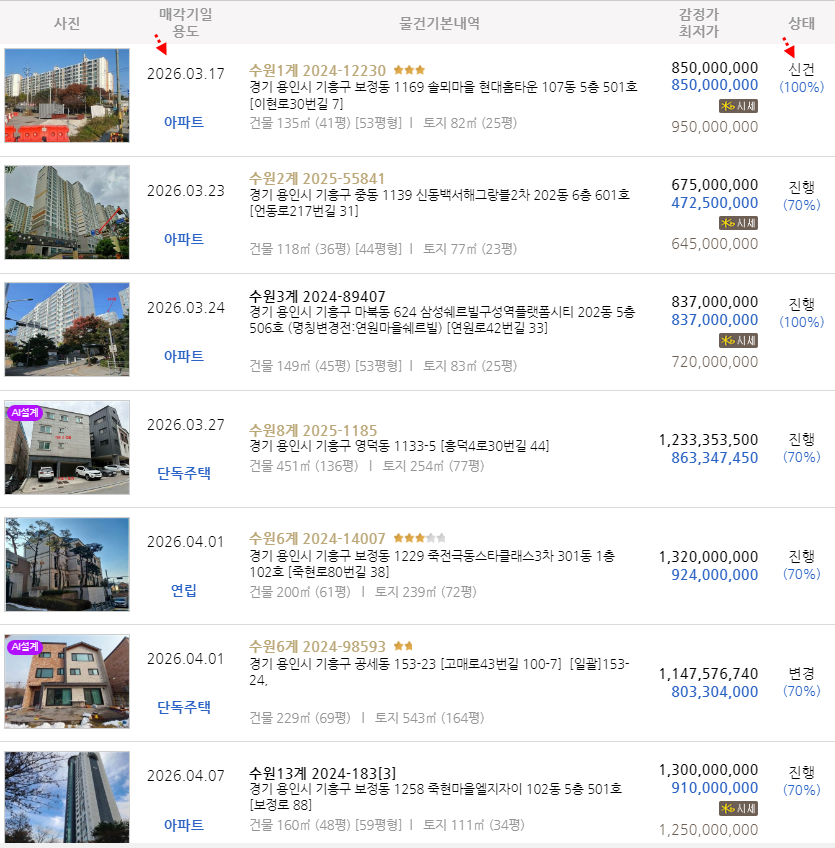Open auction case 수원3계 2024-89407
Viewport: 835px width, 848px height.
click(x=317, y=296)
